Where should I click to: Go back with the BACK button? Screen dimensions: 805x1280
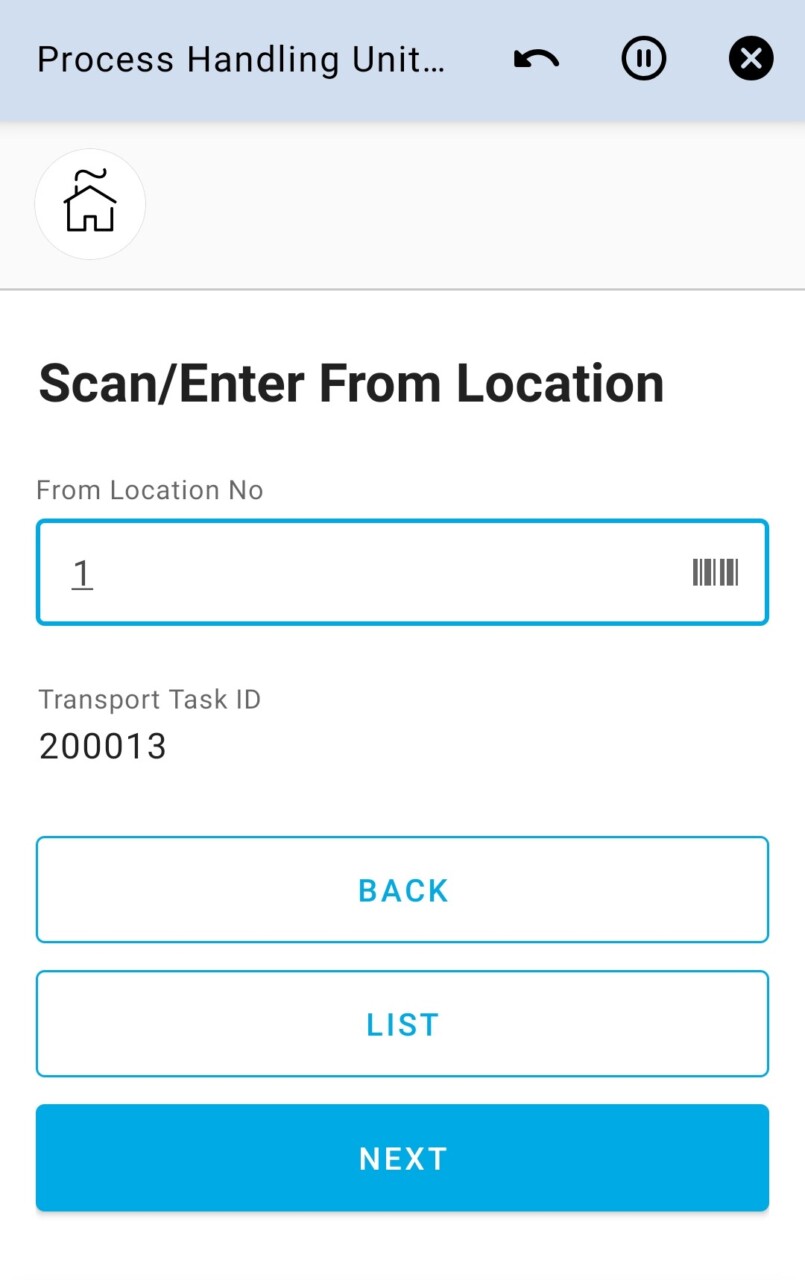pos(402,890)
